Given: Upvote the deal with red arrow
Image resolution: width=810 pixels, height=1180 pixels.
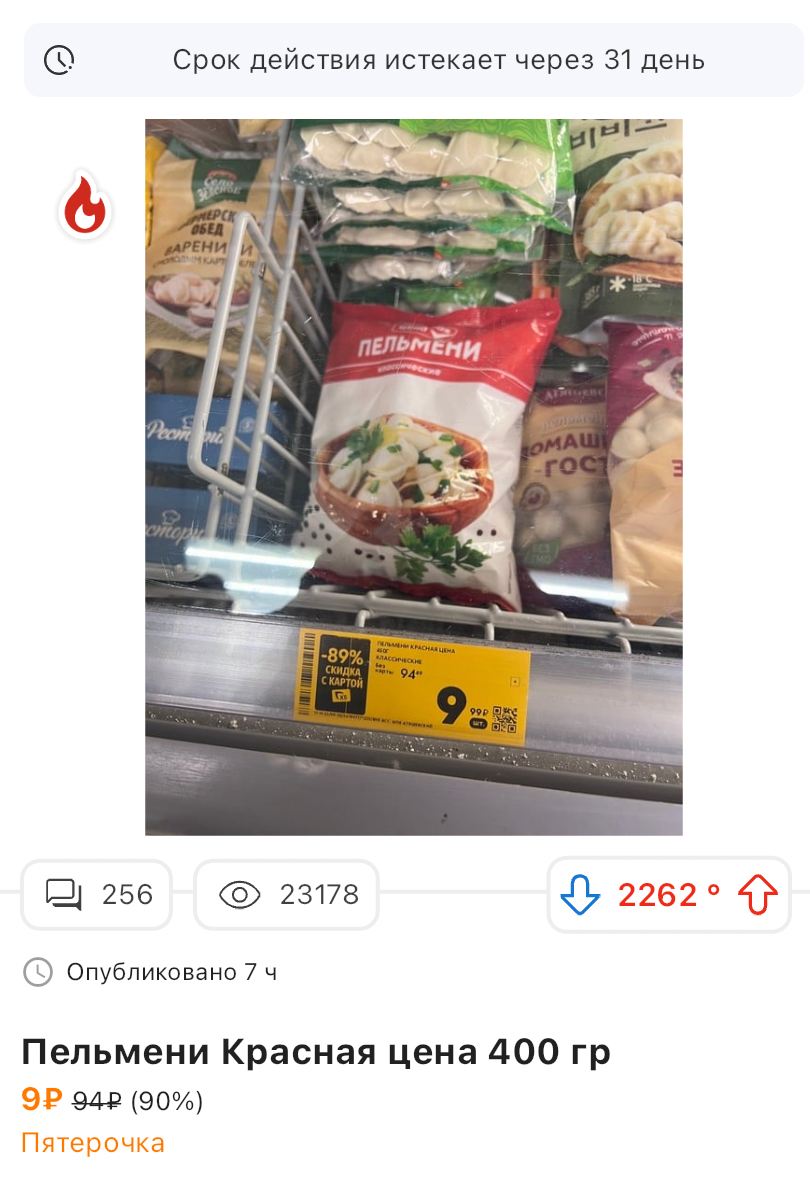Looking at the screenshot, I should (x=757, y=894).
